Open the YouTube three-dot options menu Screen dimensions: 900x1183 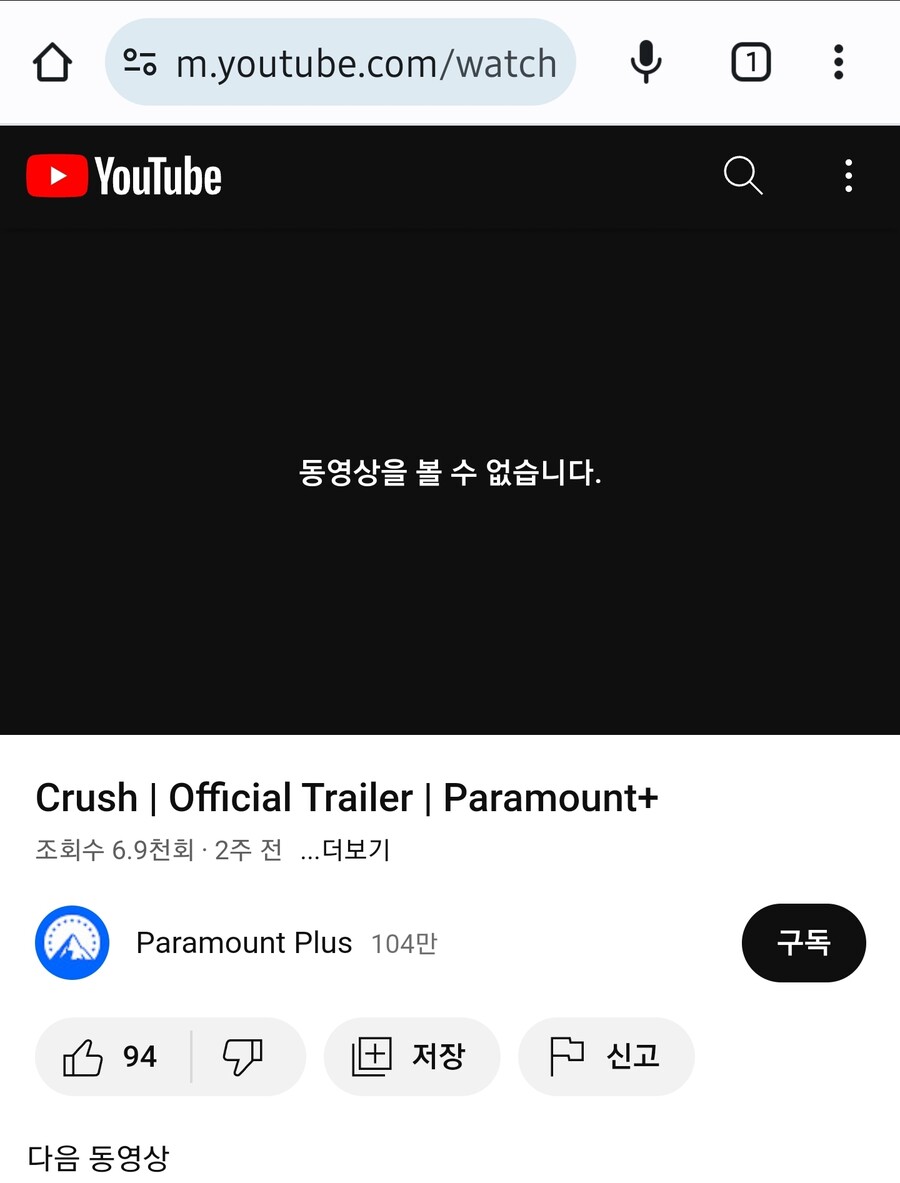(848, 176)
